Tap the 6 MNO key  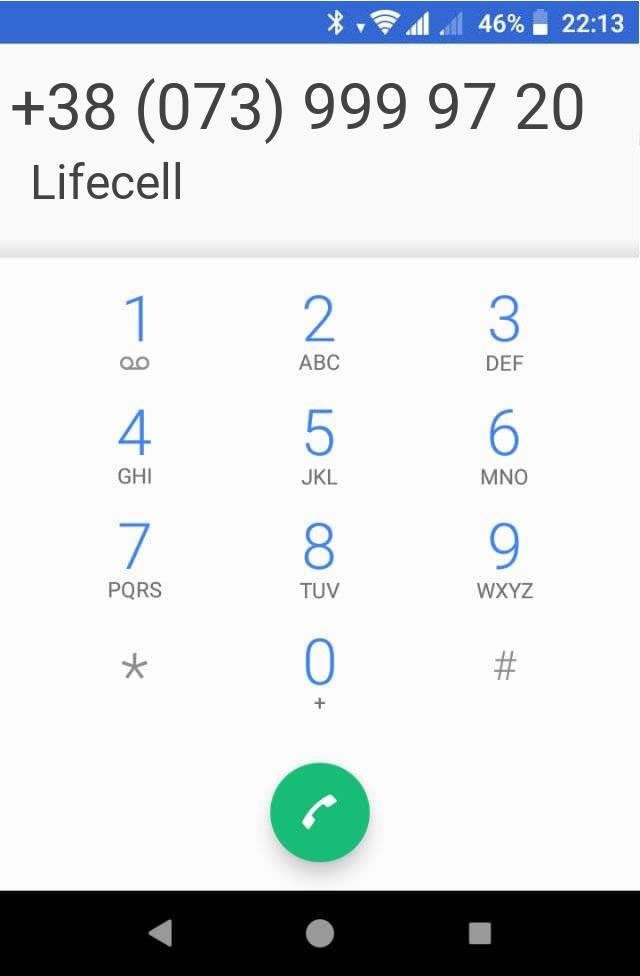click(x=504, y=447)
